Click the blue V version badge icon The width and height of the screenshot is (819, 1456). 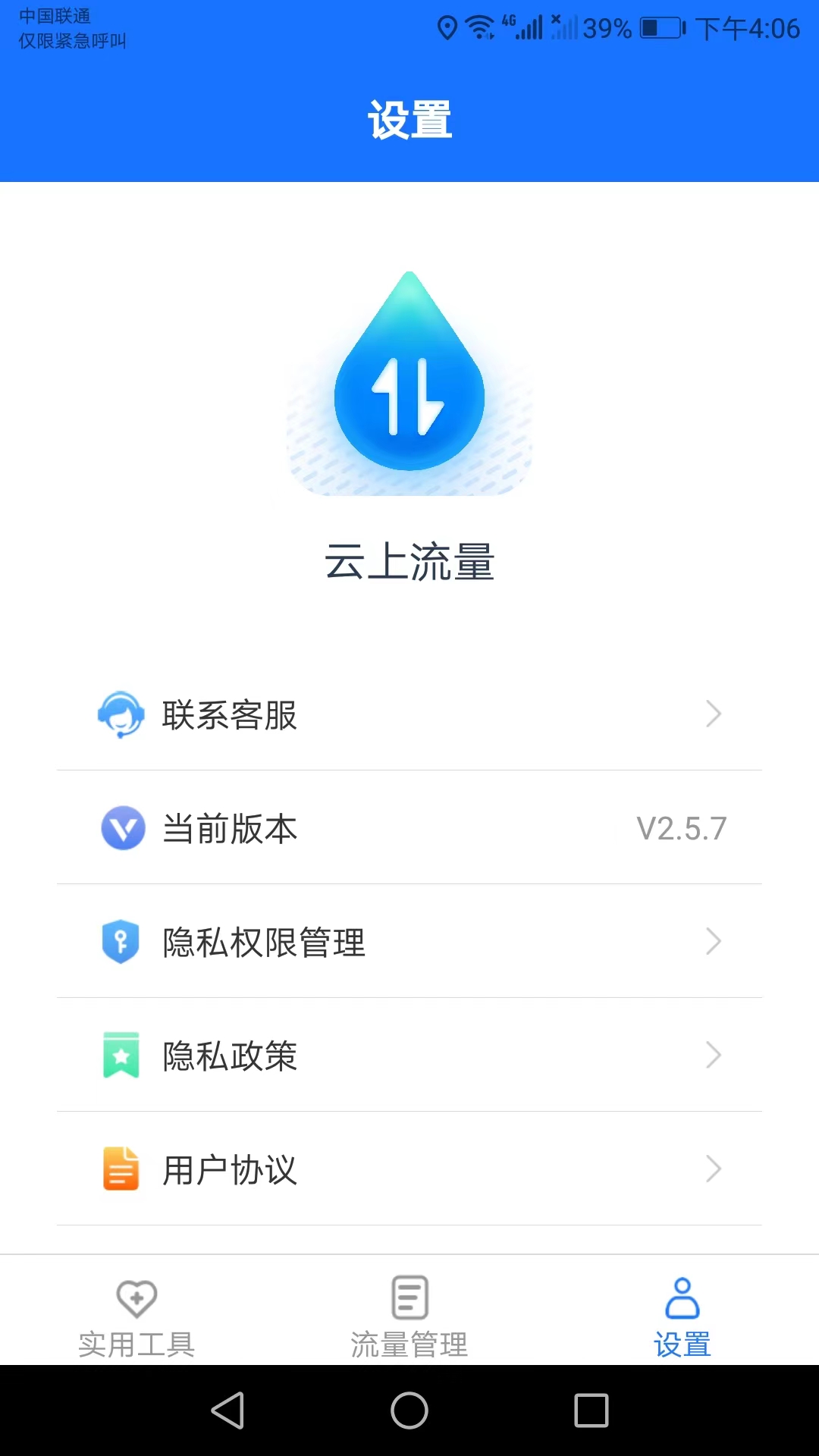click(x=121, y=829)
